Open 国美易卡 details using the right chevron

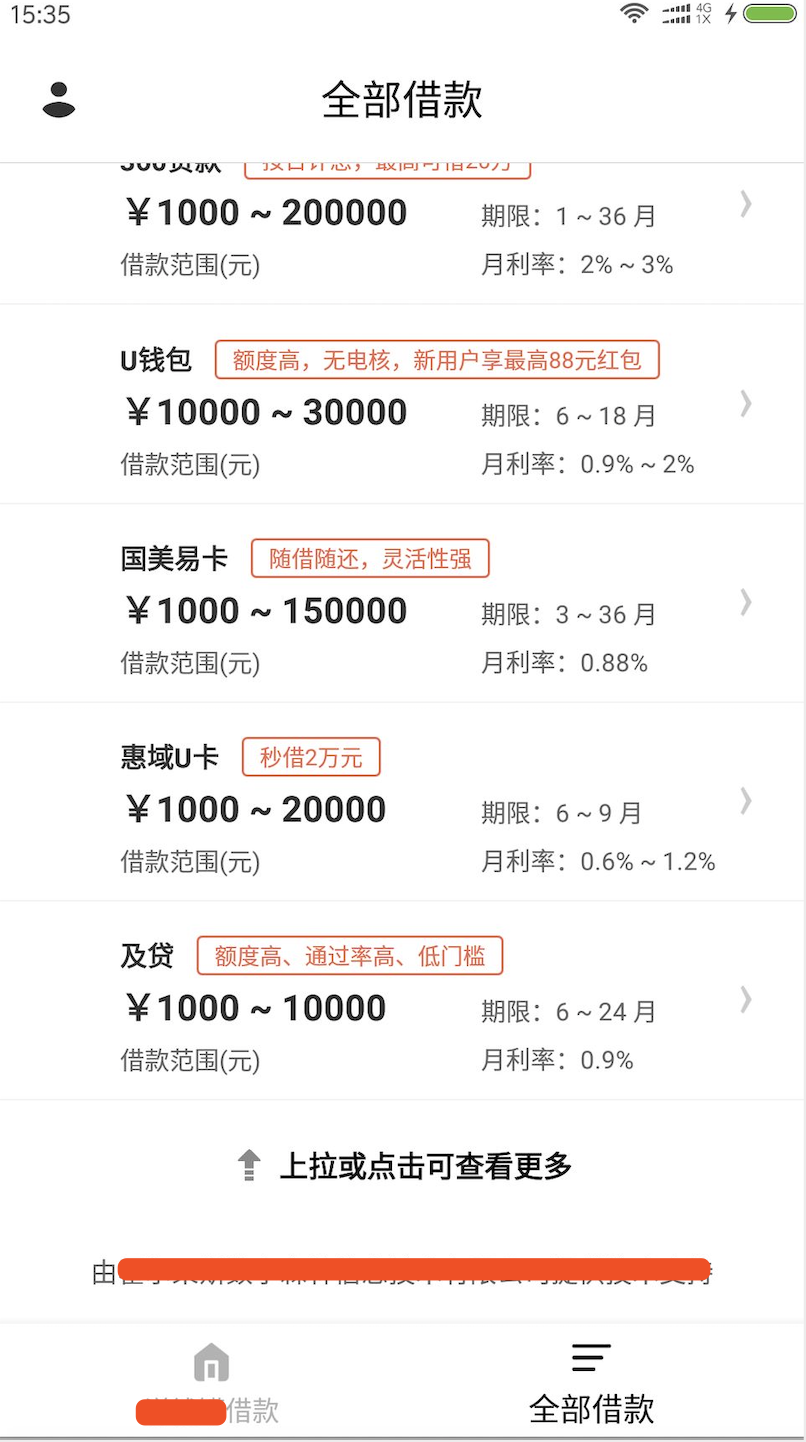click(745, 602)
